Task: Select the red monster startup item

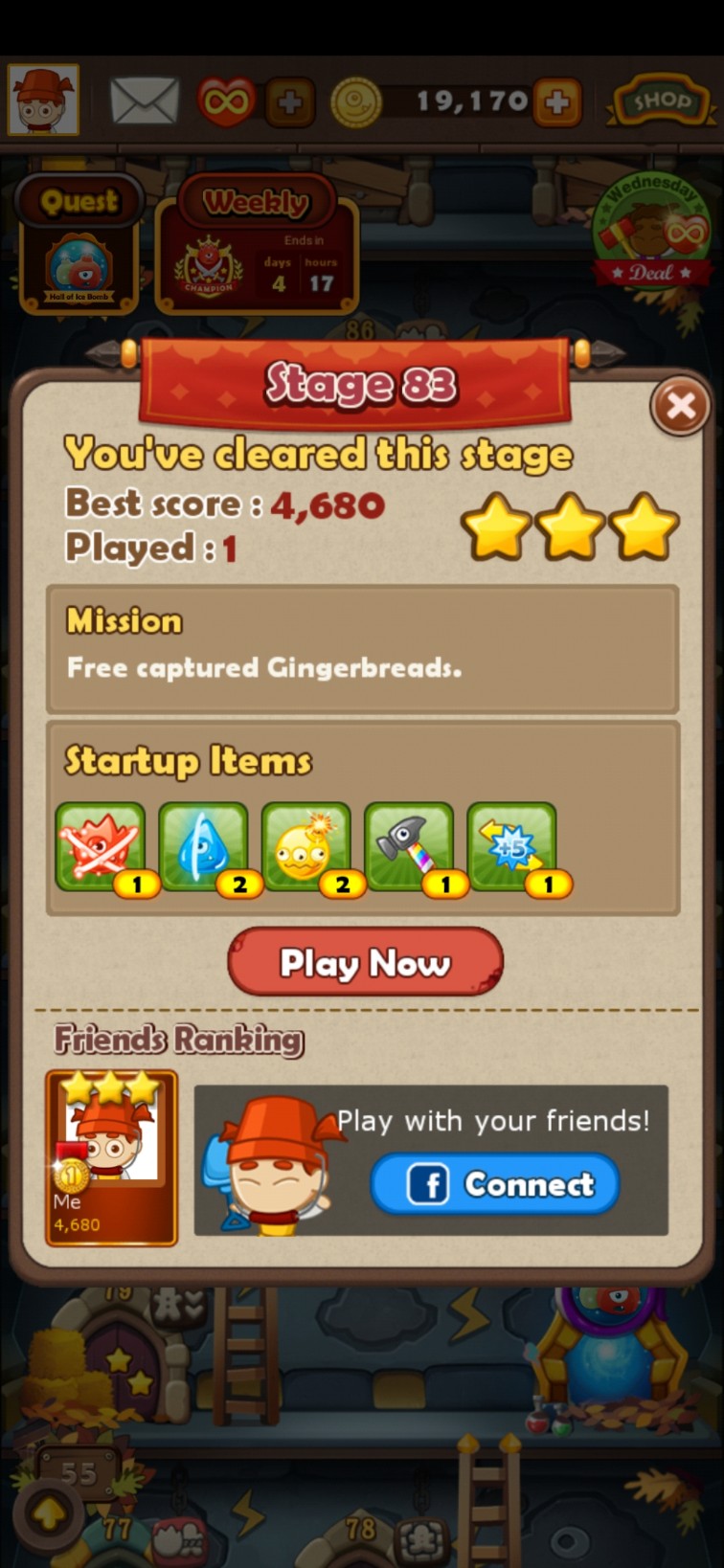Action: click(101, 847)
